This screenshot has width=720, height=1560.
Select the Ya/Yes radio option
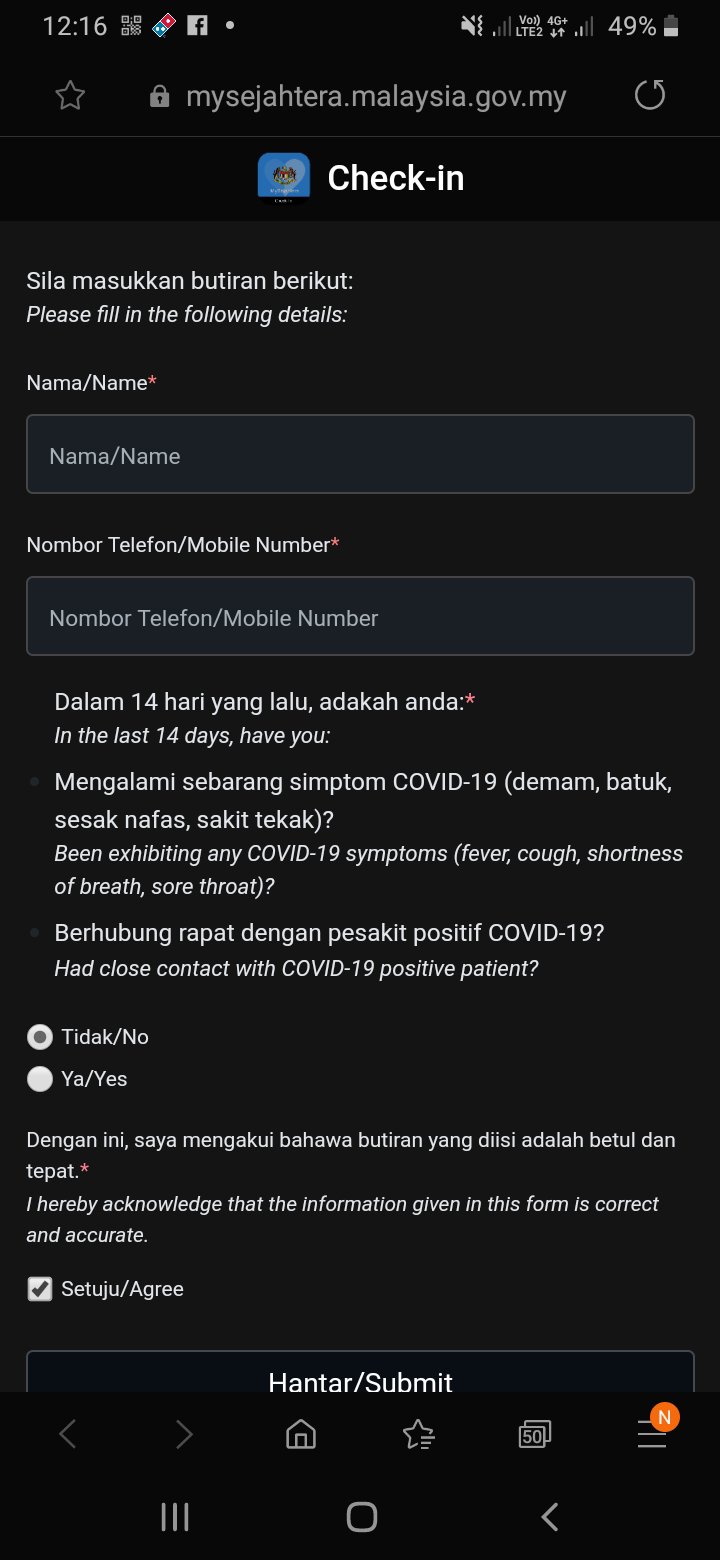point(39,1078)
